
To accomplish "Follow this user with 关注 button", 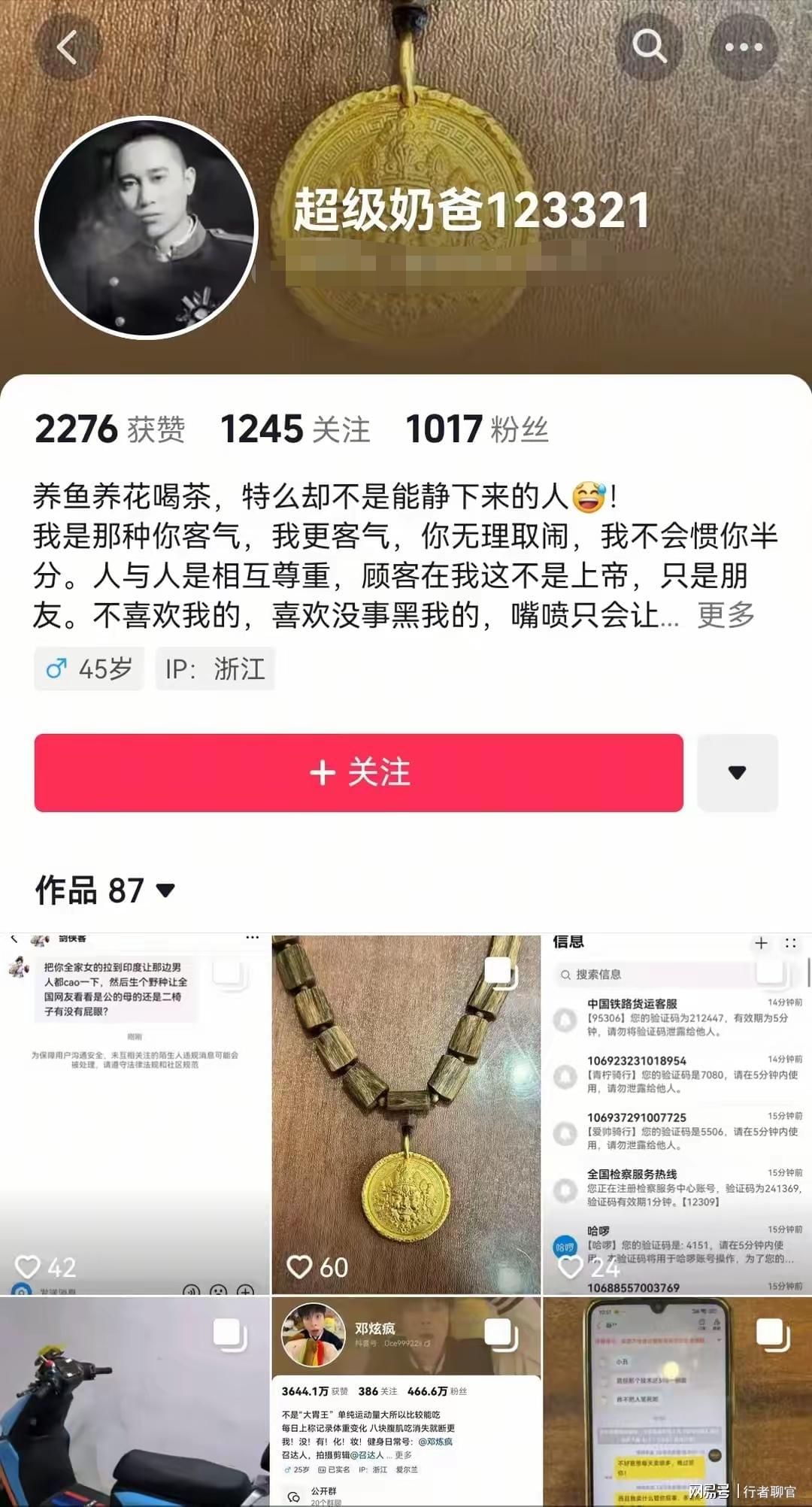I will tap(359, 772).
